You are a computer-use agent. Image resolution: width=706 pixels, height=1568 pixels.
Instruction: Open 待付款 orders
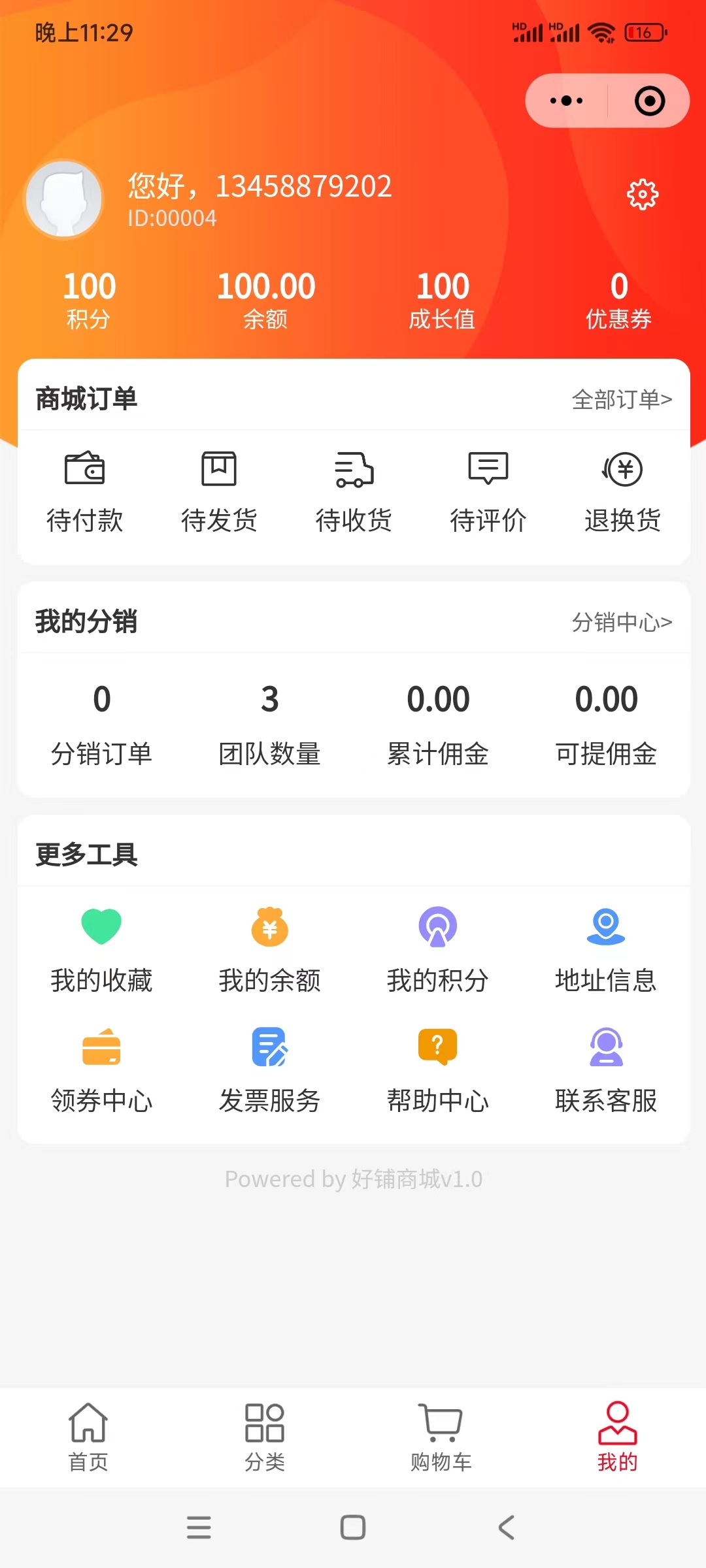pyautogui.click(x=85, y=493)
